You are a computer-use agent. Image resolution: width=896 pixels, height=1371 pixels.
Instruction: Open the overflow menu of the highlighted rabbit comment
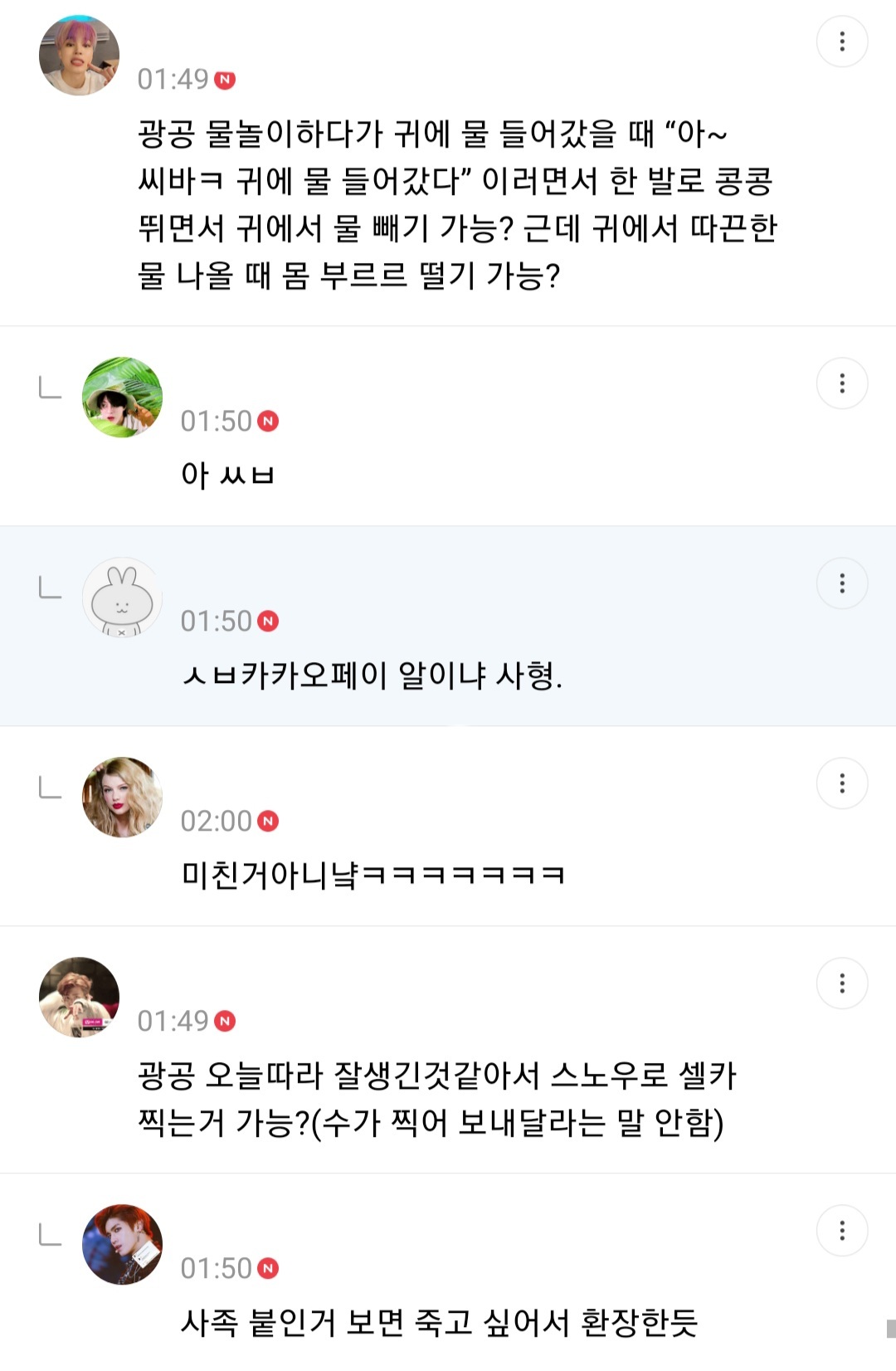[843, 583]
